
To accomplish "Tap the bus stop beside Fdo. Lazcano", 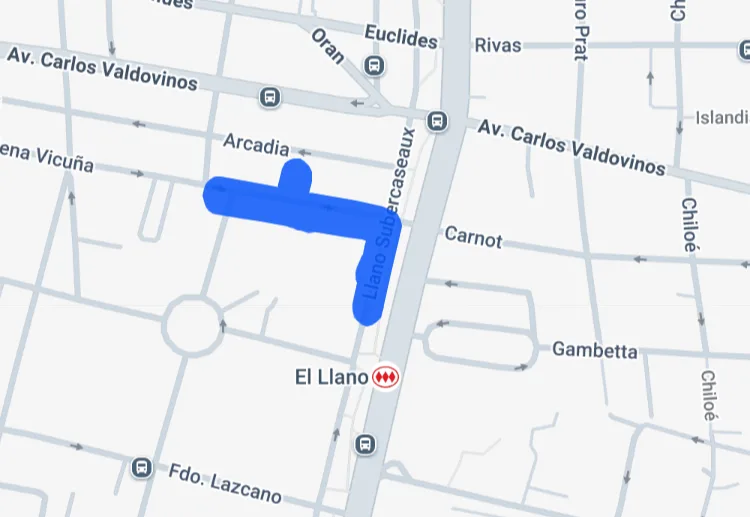I will click(142, 467).
